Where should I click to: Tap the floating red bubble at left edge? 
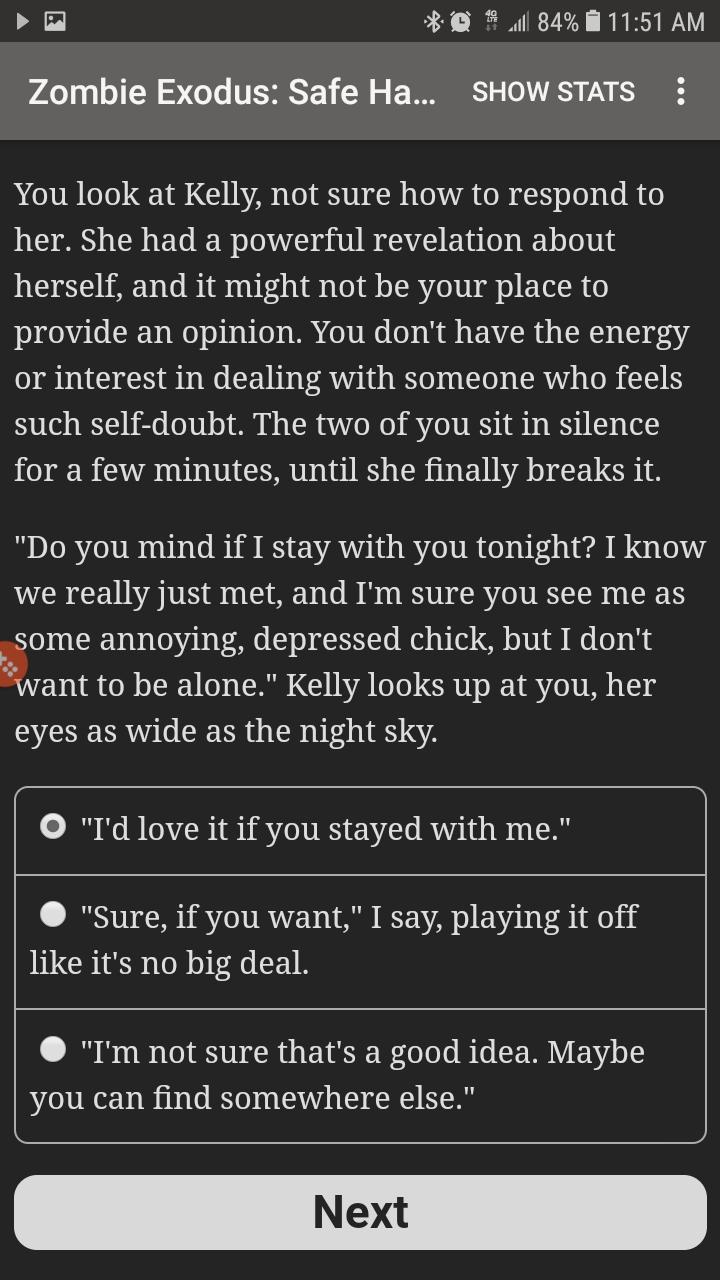pos(10,664)
